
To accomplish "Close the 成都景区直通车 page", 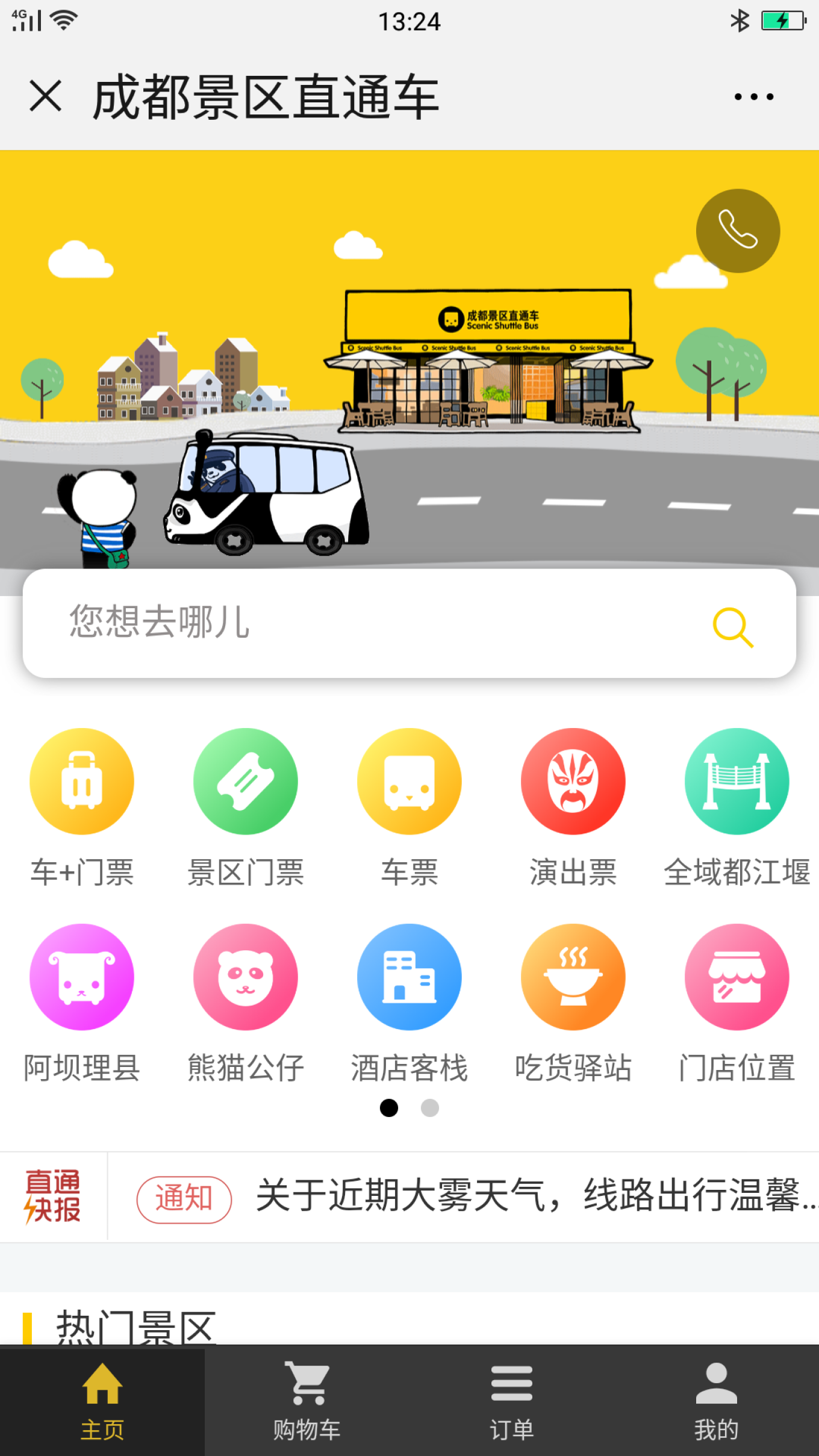I will pyautogui.click(x=45, y=96).
